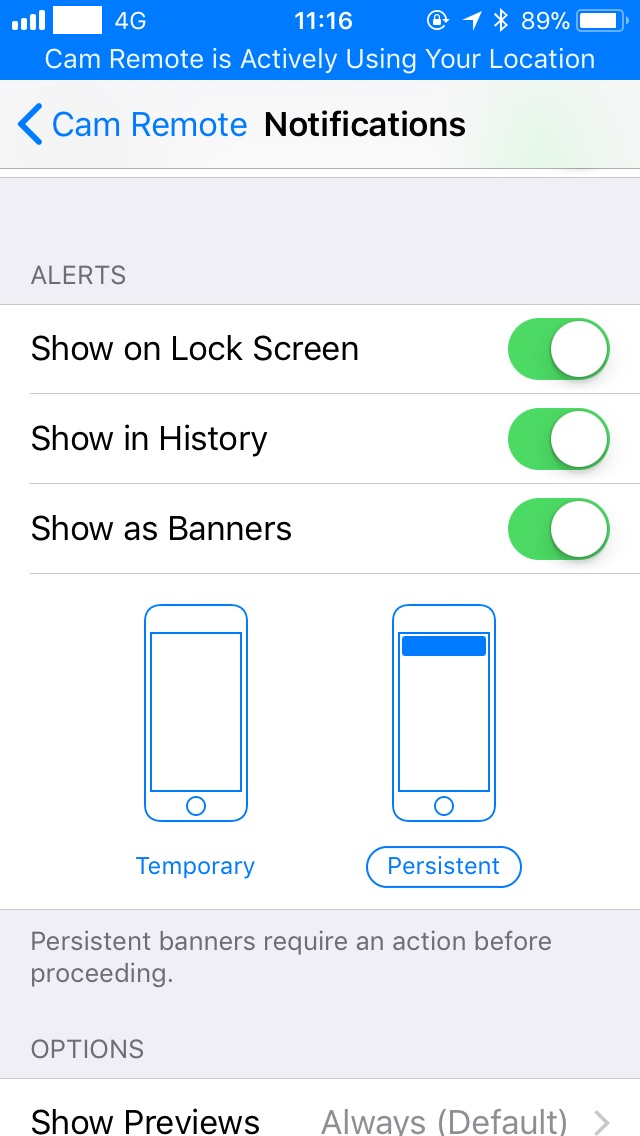The width and height of the screenshot is (640, 1136).
Task: Tap the Cam Remote location usage banner
Action: pyautogui.click(x=320, y=59)
